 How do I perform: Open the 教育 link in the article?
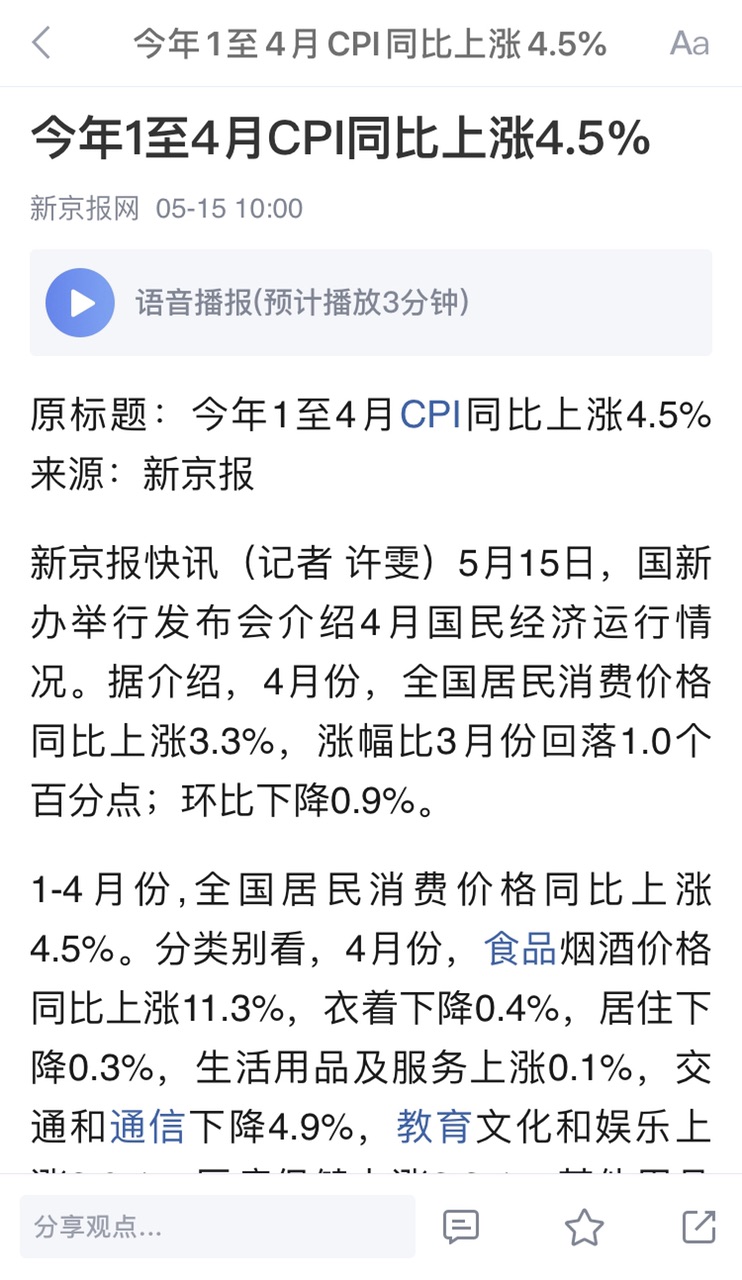433,1128
